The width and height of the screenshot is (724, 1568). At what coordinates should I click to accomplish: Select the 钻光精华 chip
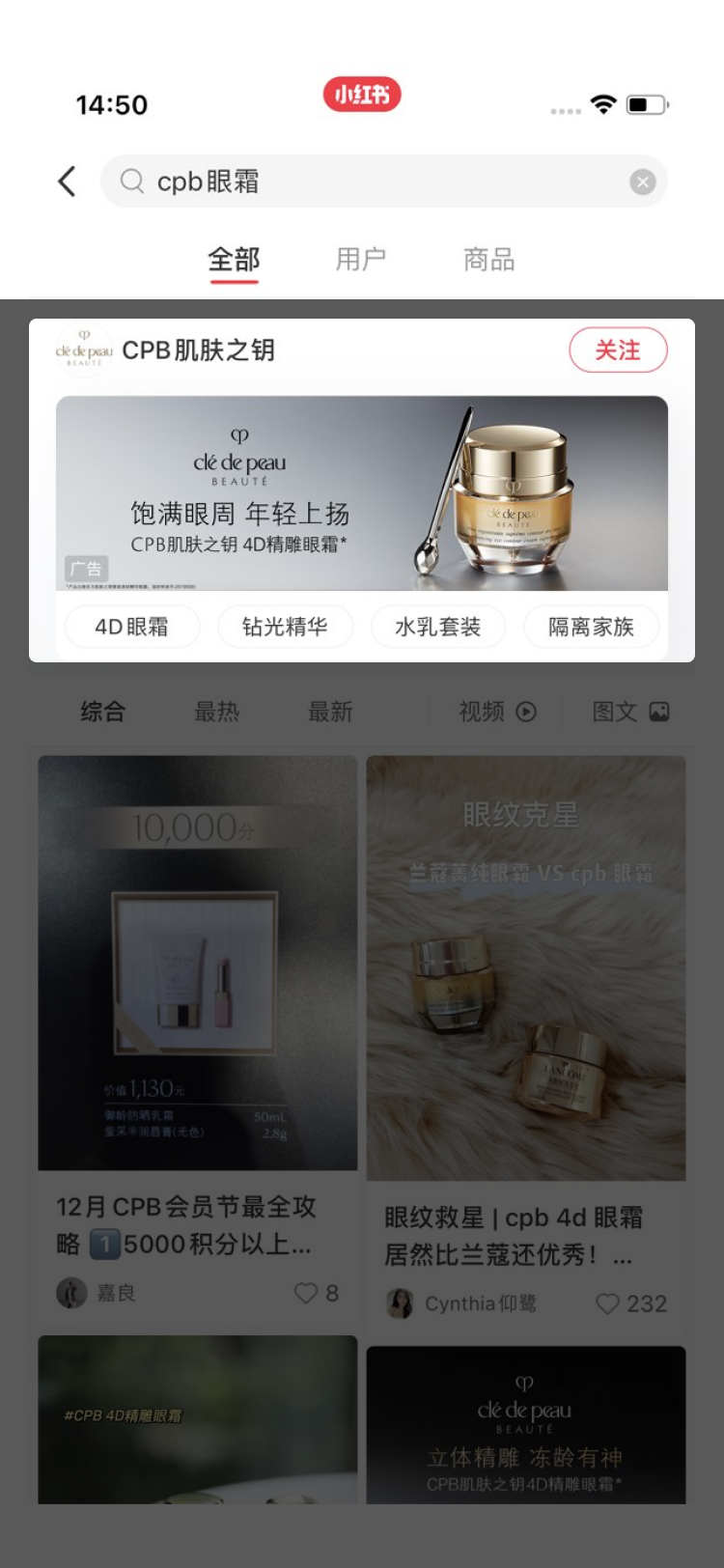[285, 627]
